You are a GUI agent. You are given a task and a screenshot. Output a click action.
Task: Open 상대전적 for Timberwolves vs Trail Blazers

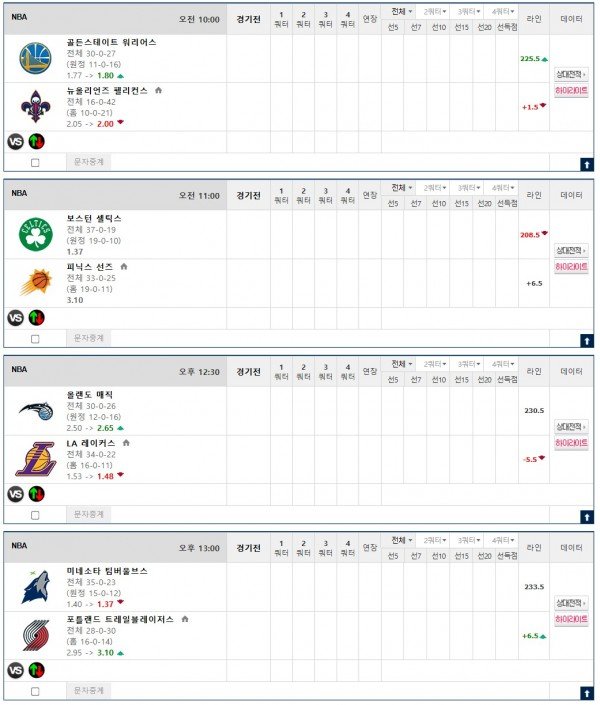[571, 603]
